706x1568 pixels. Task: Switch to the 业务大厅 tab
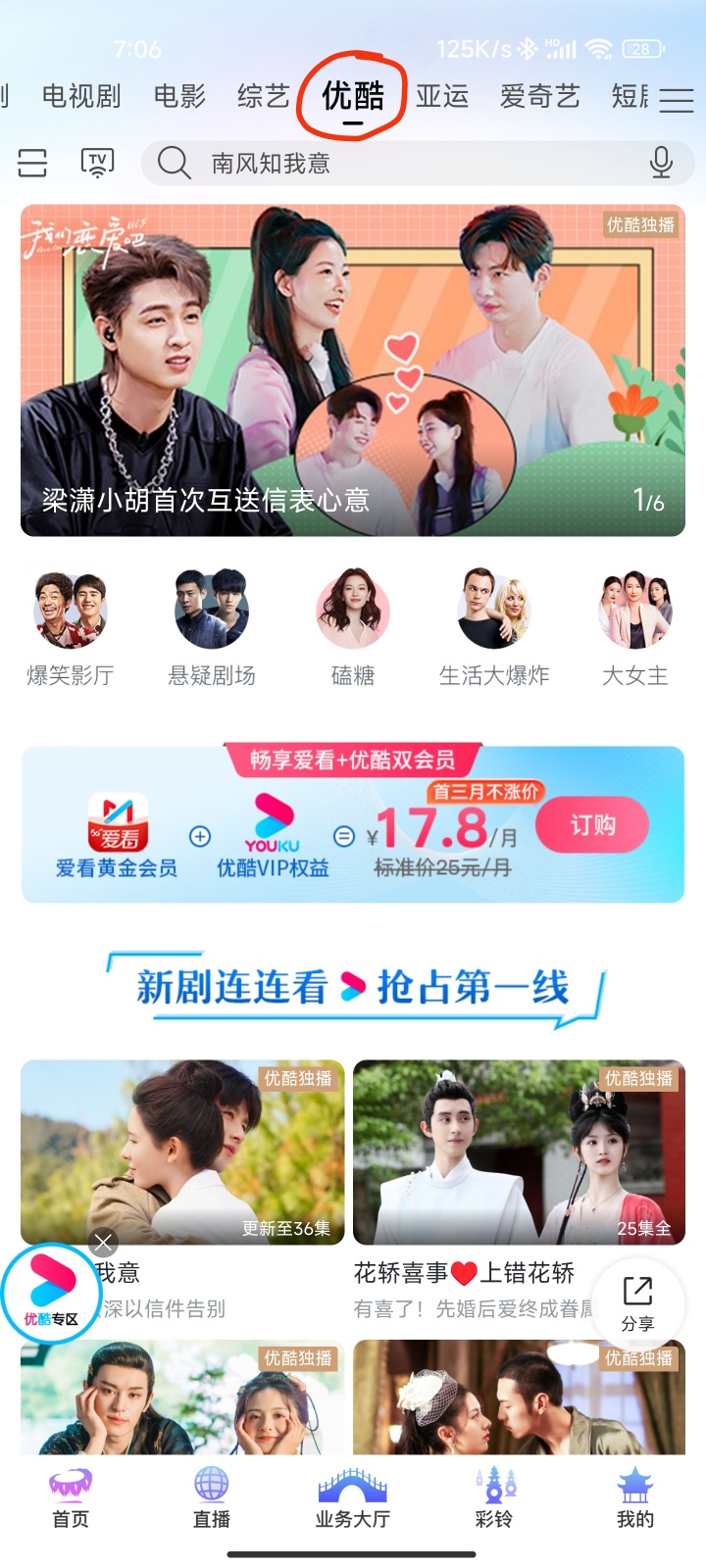353,1497
